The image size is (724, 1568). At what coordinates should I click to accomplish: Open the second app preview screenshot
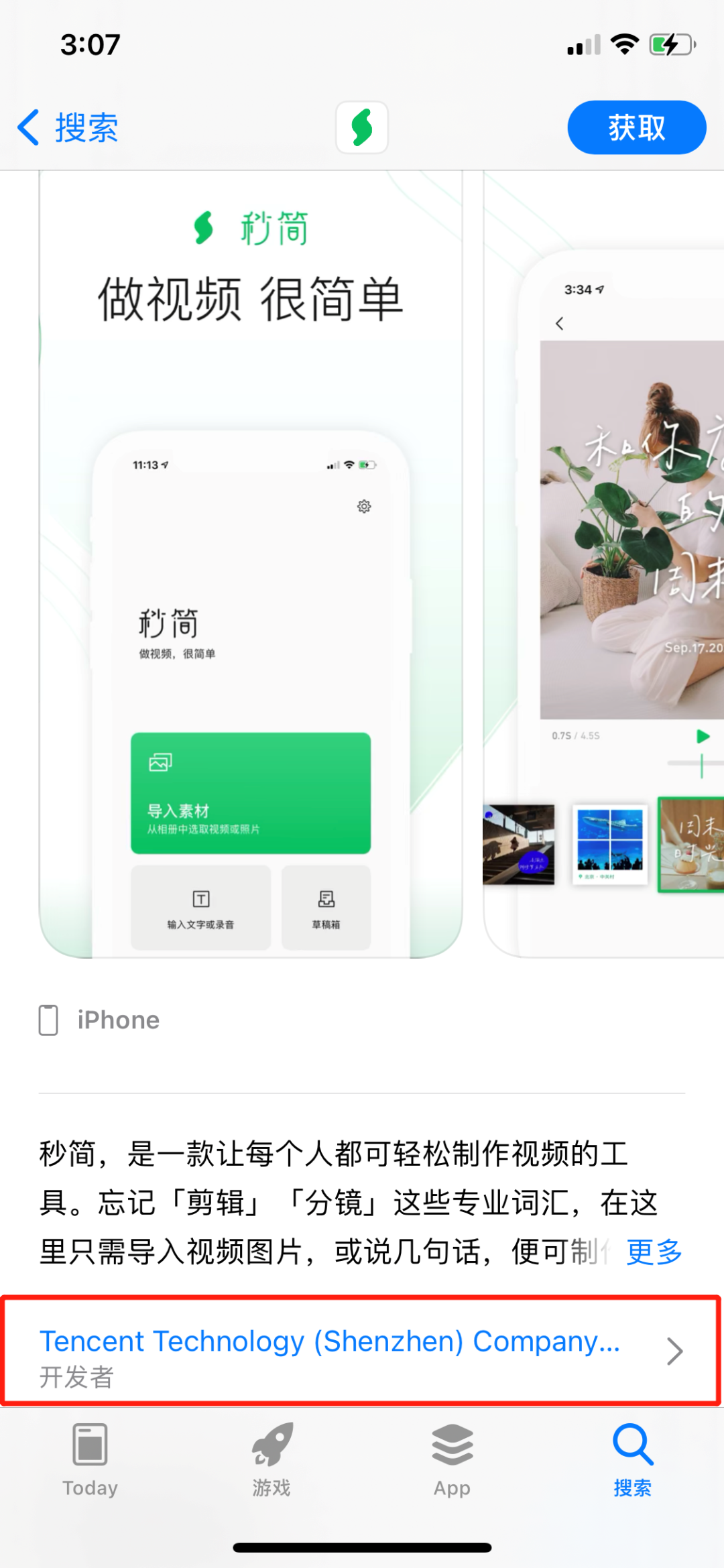coord(603,564)
